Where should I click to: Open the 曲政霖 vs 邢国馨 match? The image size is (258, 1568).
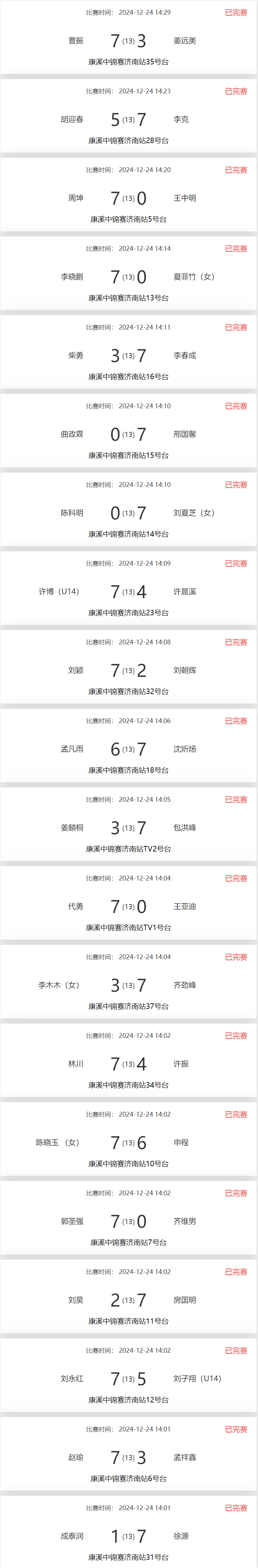128,434
